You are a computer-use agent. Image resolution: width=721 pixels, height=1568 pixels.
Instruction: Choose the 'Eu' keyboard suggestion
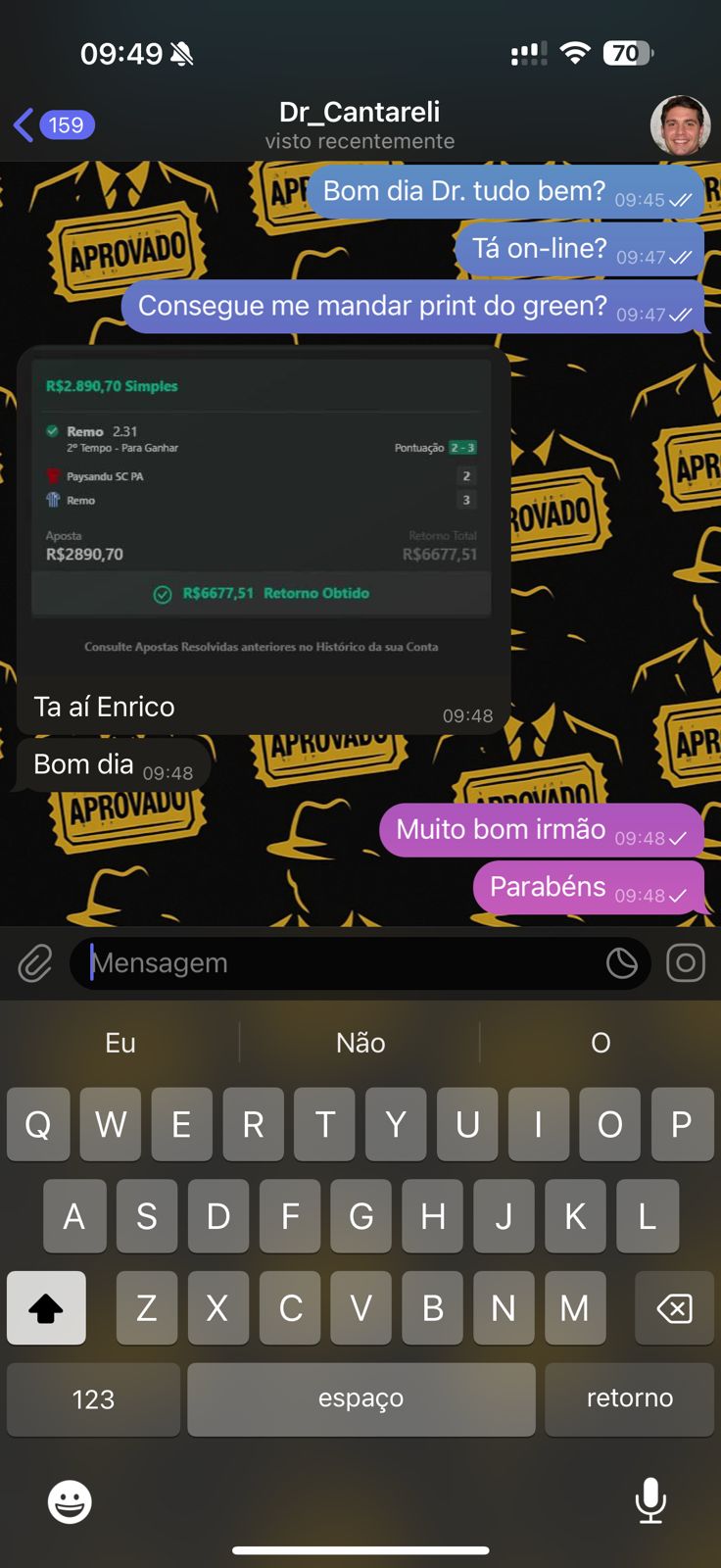(120, 1043)
